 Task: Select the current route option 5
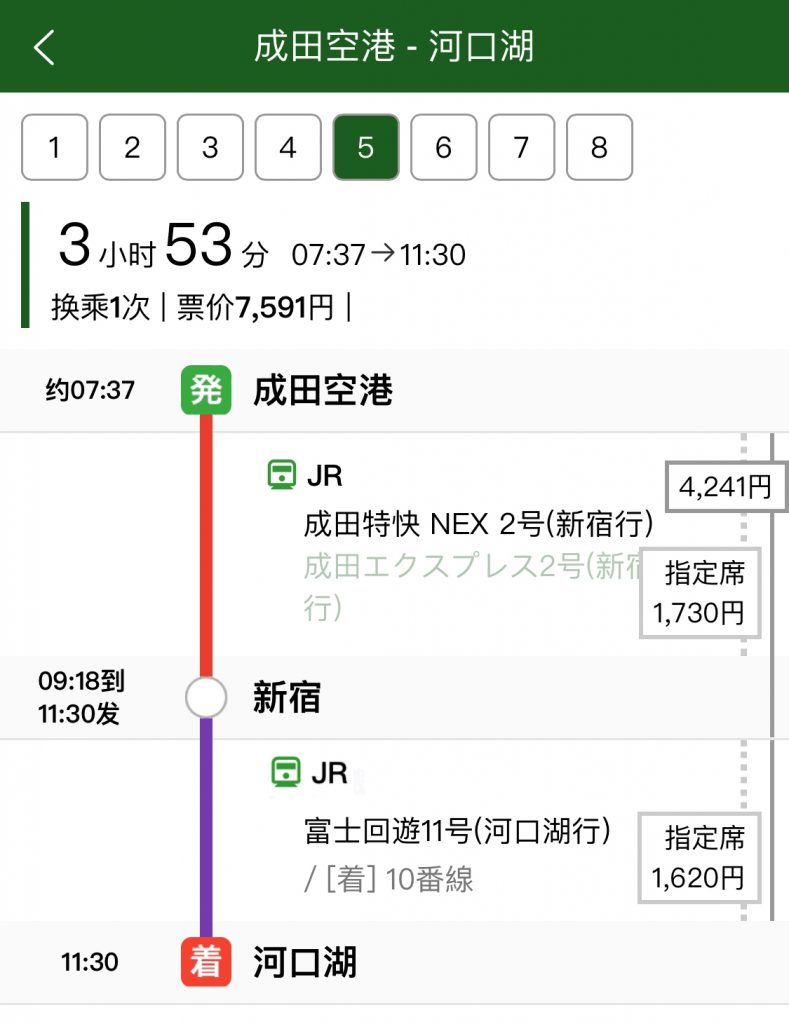(366, 148)
